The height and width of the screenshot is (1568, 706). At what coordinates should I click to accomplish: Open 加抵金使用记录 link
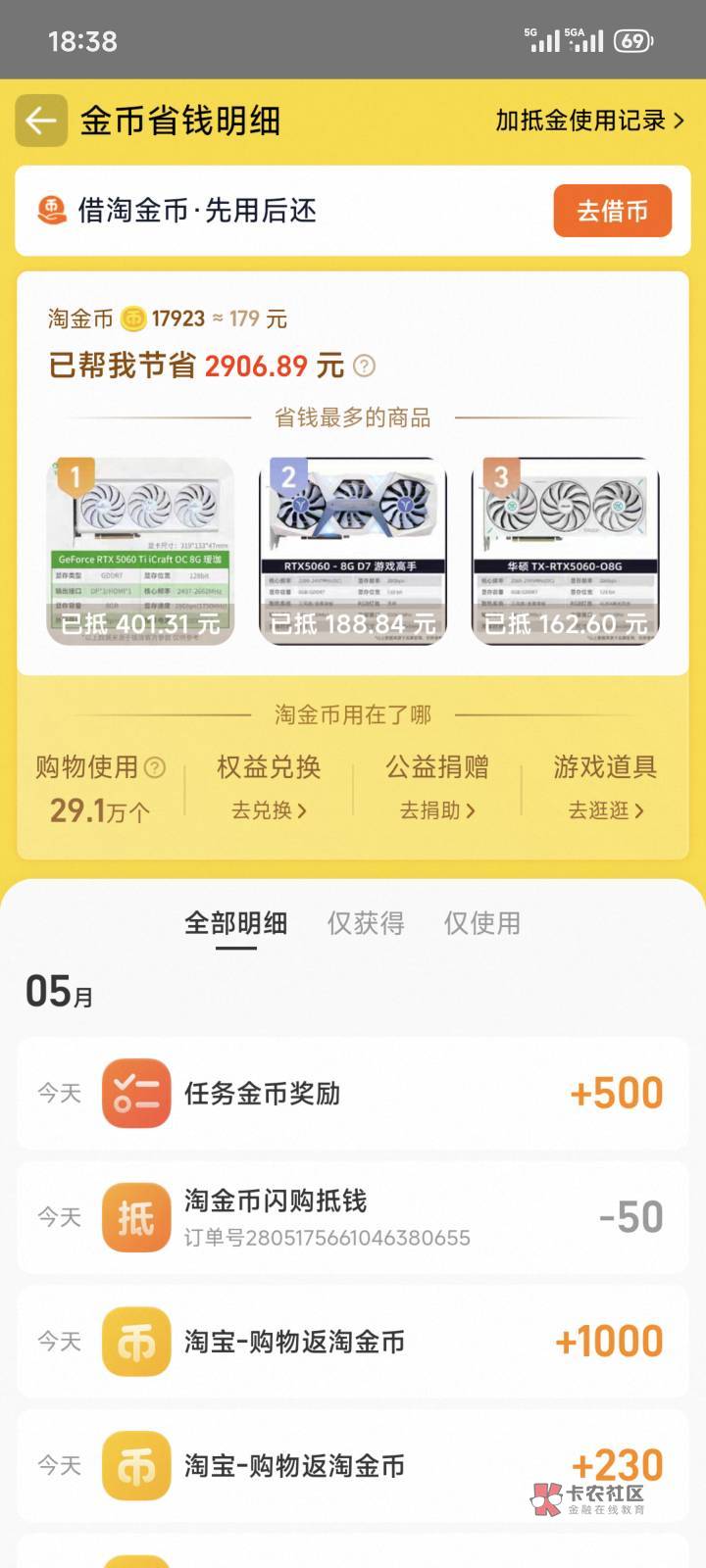(x=589, y=121)
